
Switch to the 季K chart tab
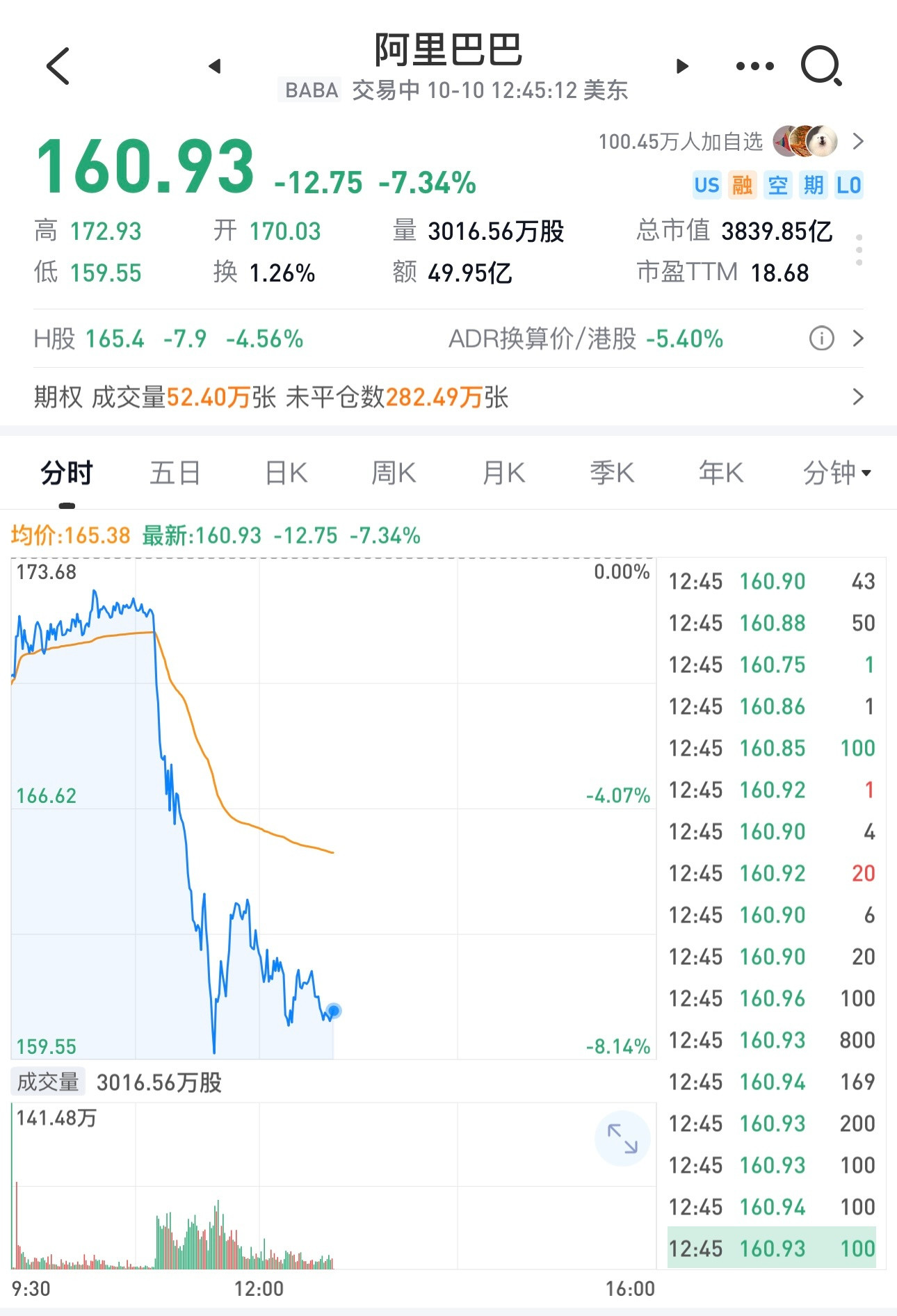point(612,473)
